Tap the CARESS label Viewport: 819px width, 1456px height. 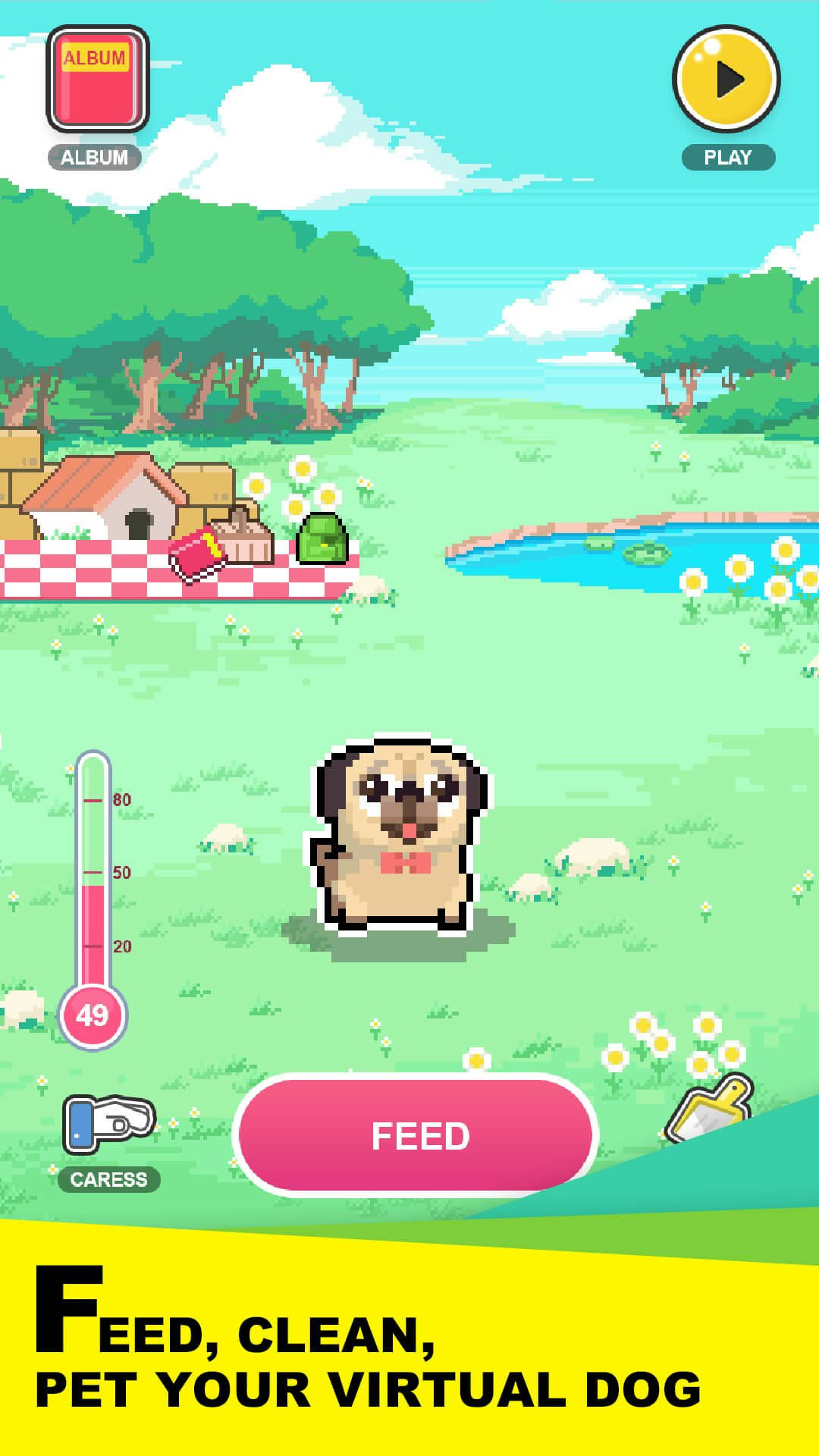[x=108, y=1180]
